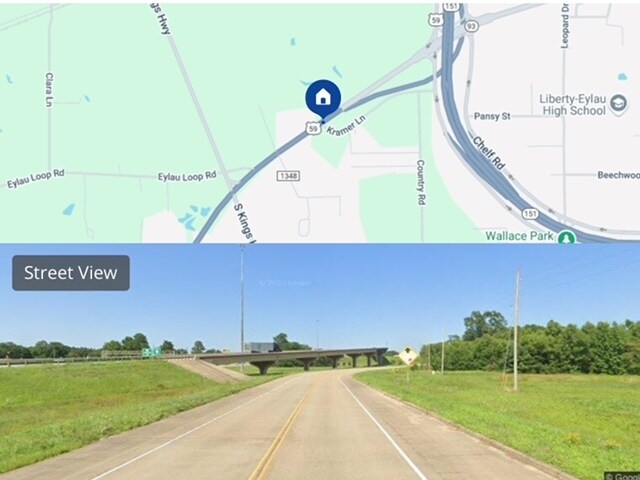
Task: Tap the home marker pin on the map
Action: 322,97
